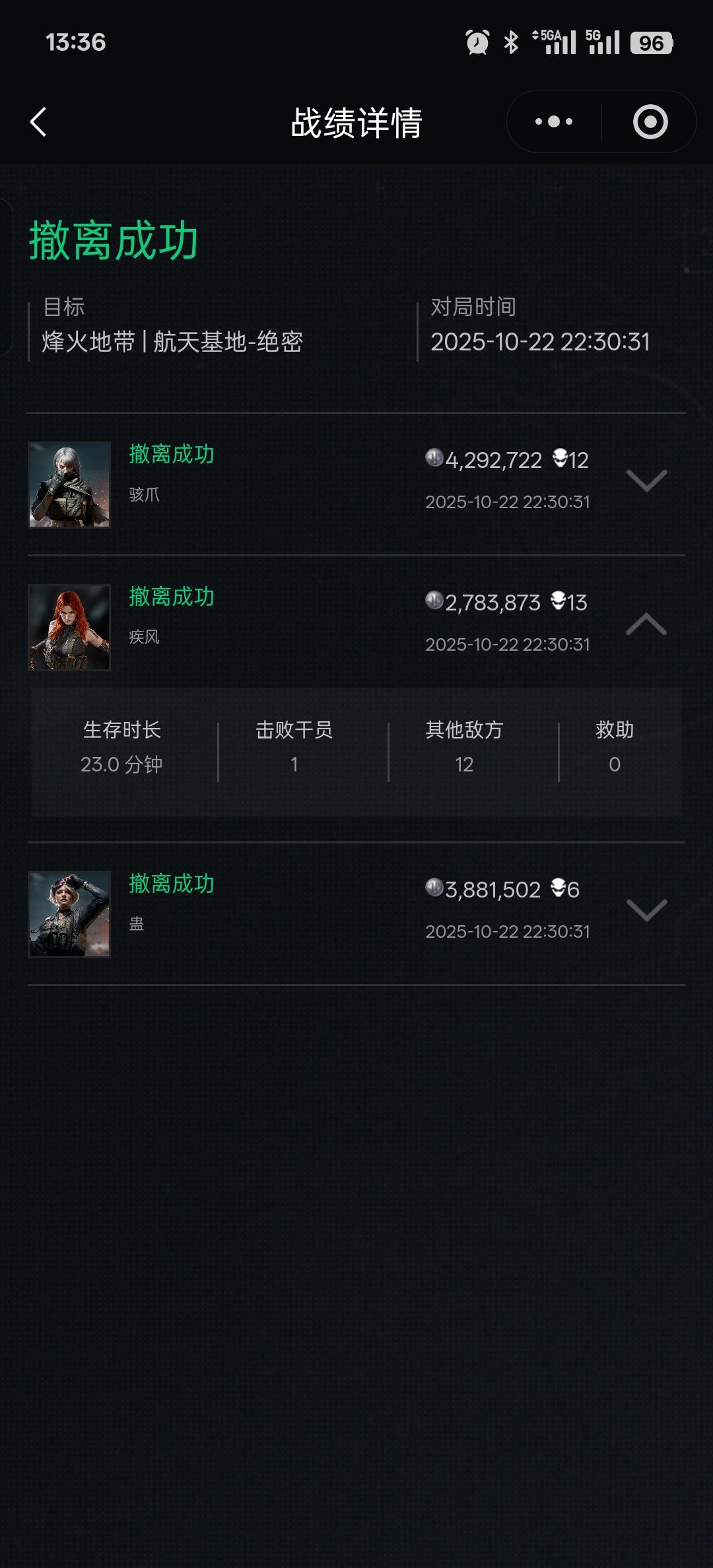
Task: Close the mini program with the circle button
Action: click(650, 122)
